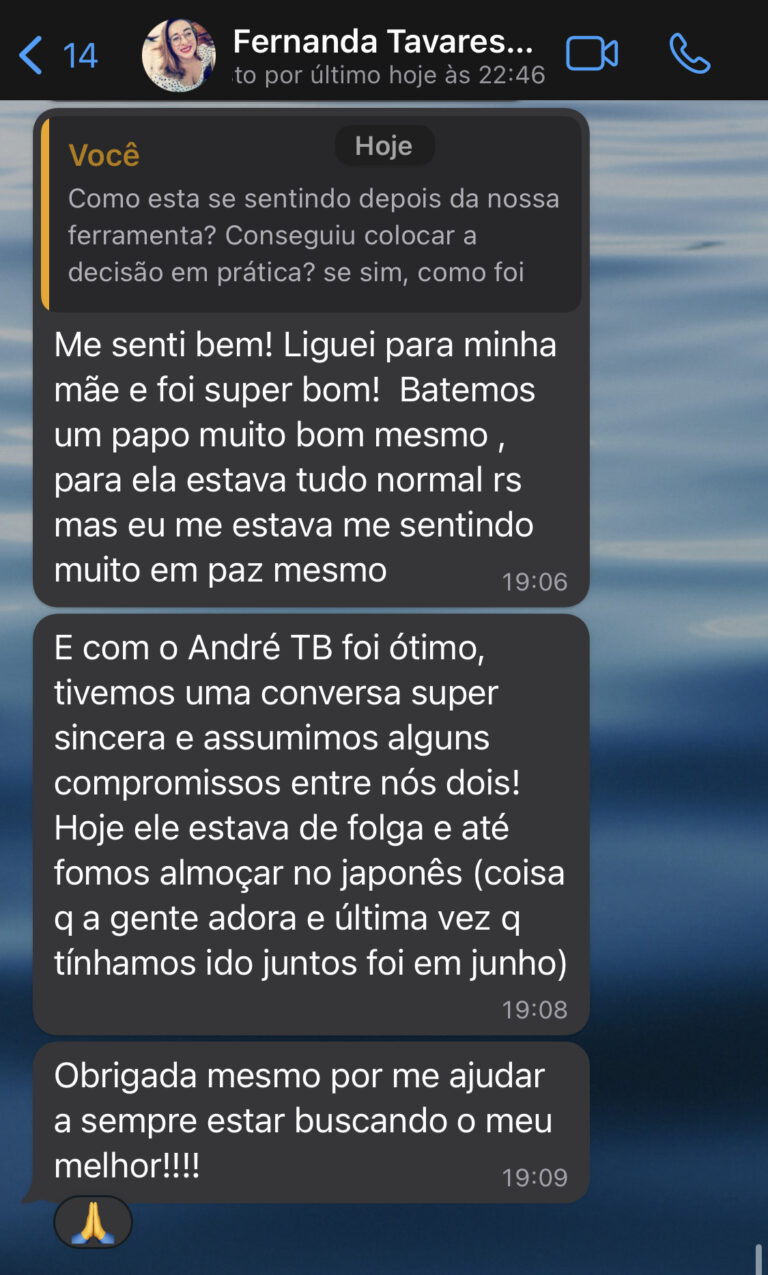Open Fernanda Tavares's profile picture
The image size is (768, 1275).
pyautogui.click(x=178, y=55)
